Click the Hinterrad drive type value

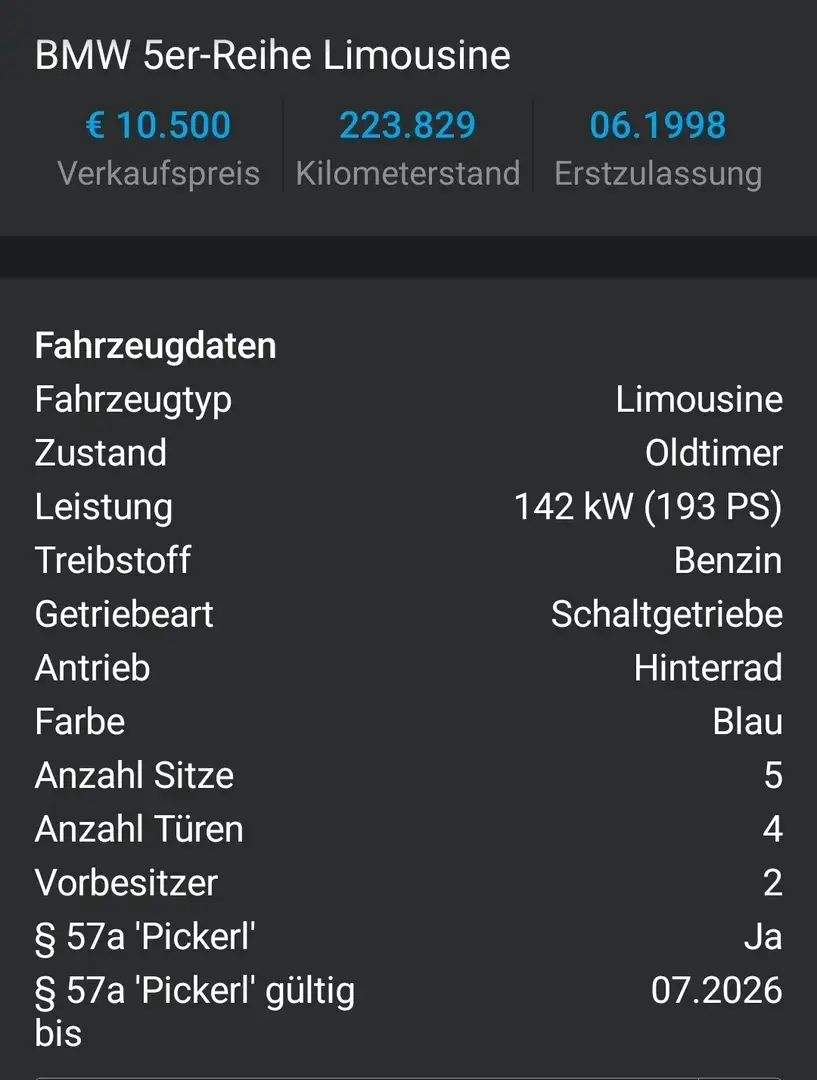(x=709, y=668)
